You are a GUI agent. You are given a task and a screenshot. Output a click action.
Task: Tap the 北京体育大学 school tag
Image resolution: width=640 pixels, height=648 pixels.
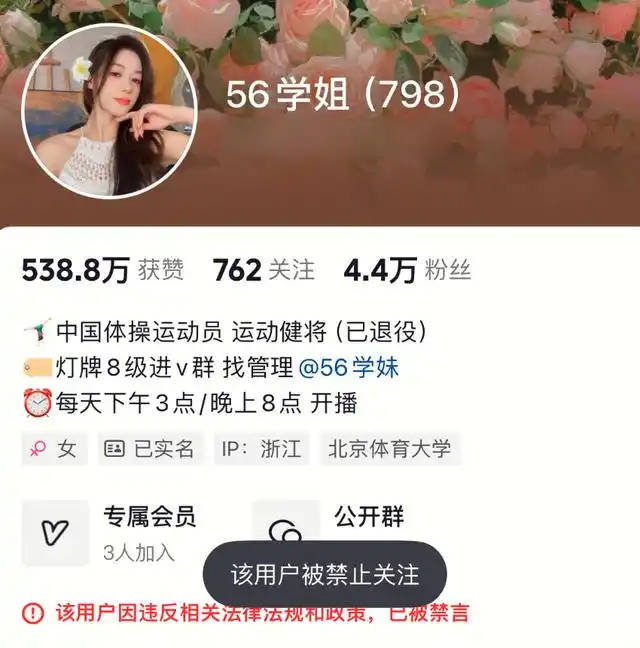coord(390,449)
